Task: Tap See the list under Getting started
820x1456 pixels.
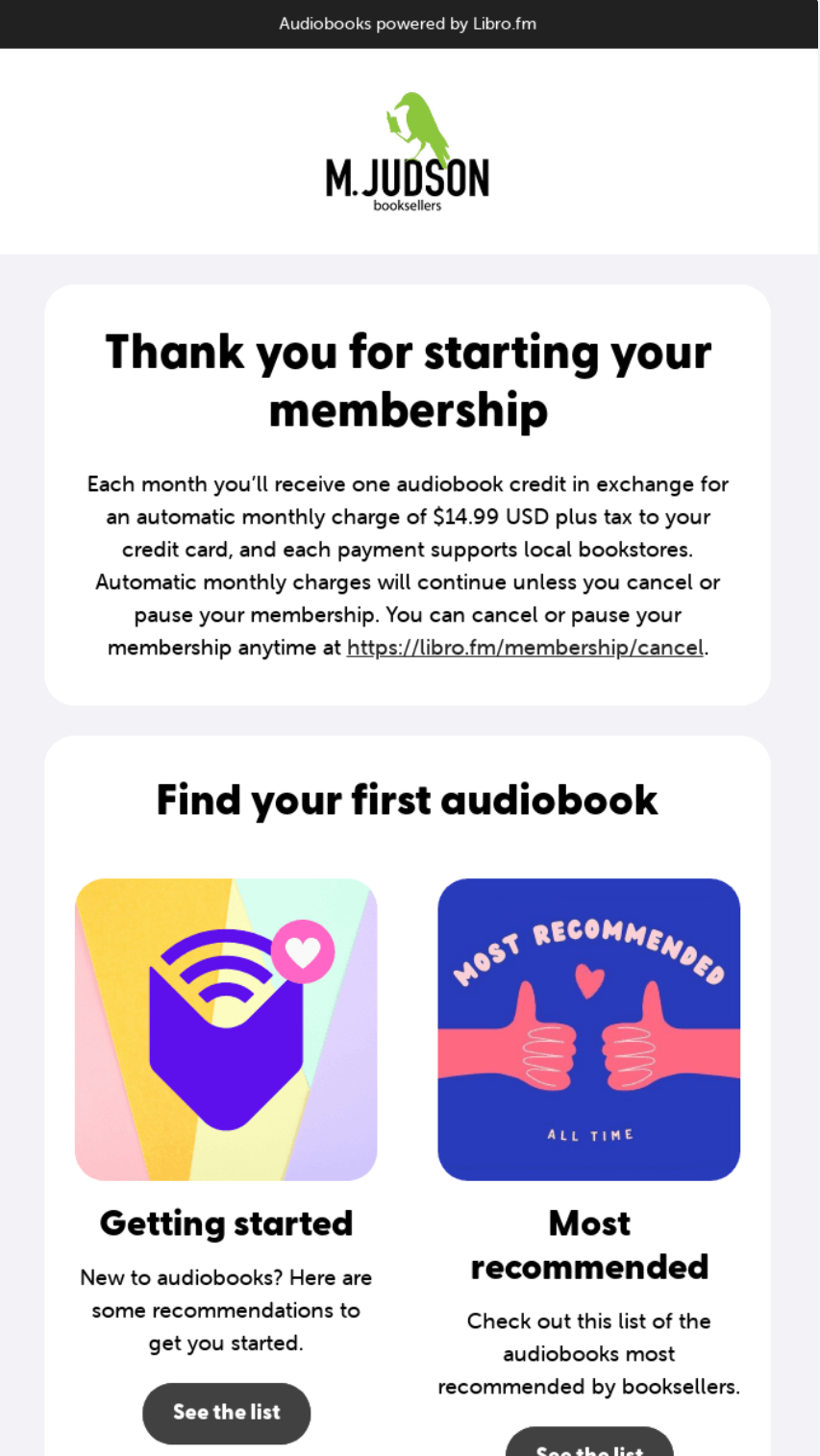Action: click(227, 1412)
